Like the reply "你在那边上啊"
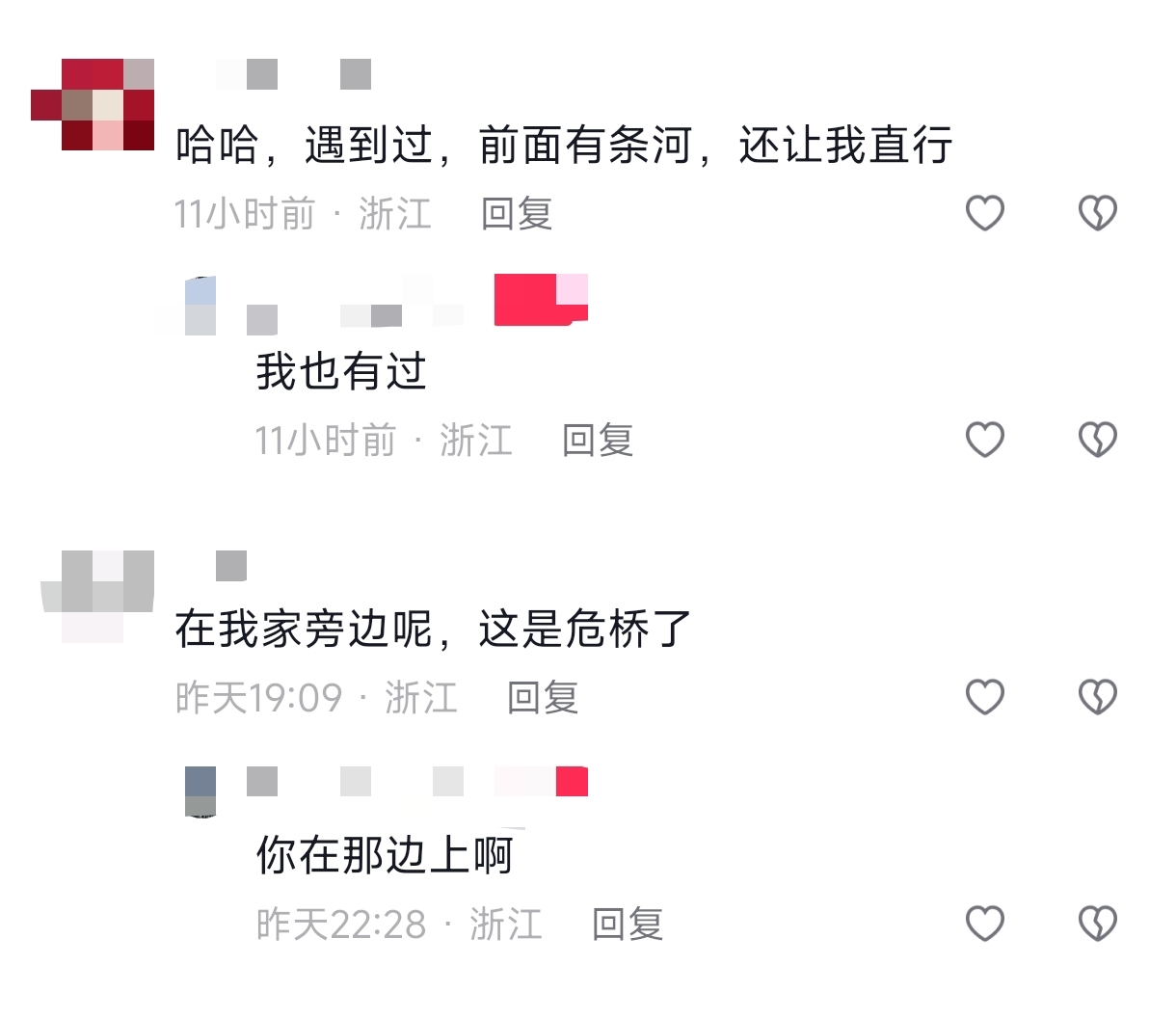This screenshot has height=1019, width=1176. click(x=985, y=924)
